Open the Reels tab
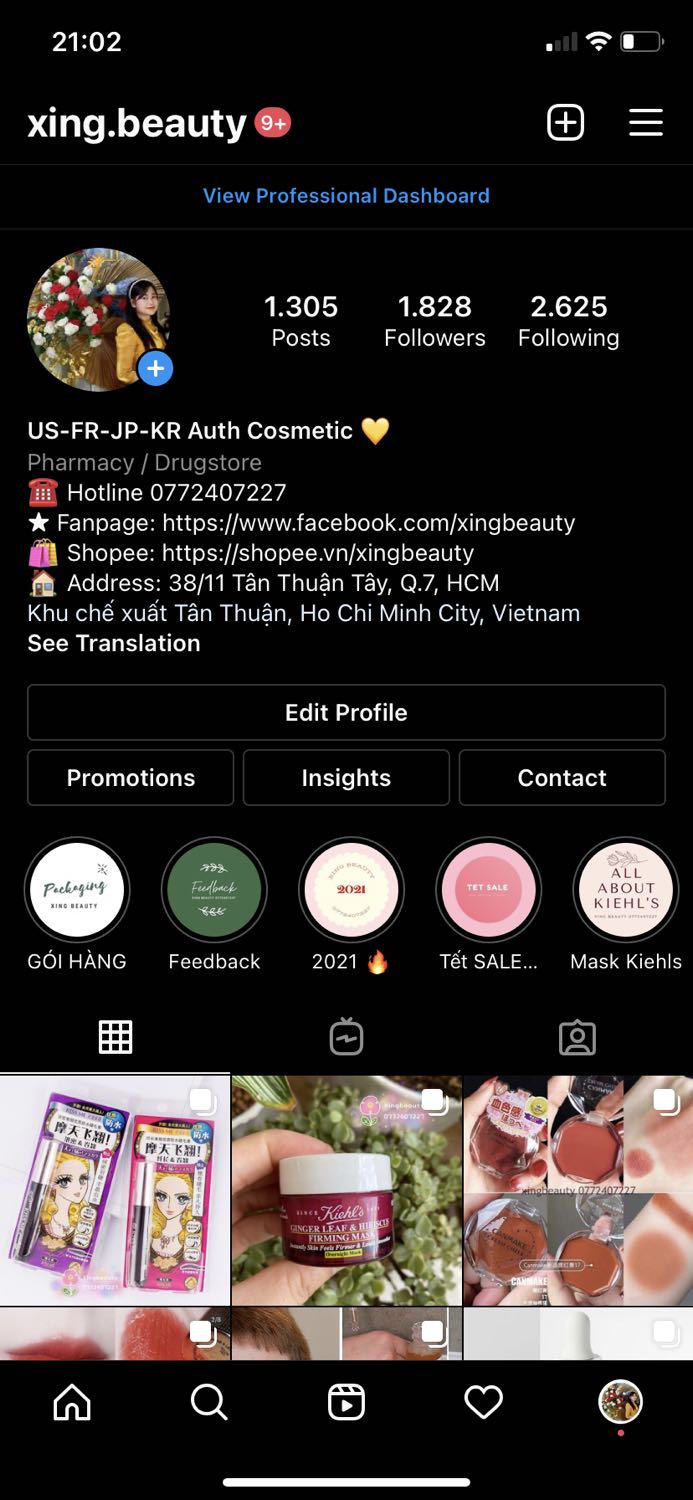This screenshot has width=693, height=1500. tap(346, 1403)
